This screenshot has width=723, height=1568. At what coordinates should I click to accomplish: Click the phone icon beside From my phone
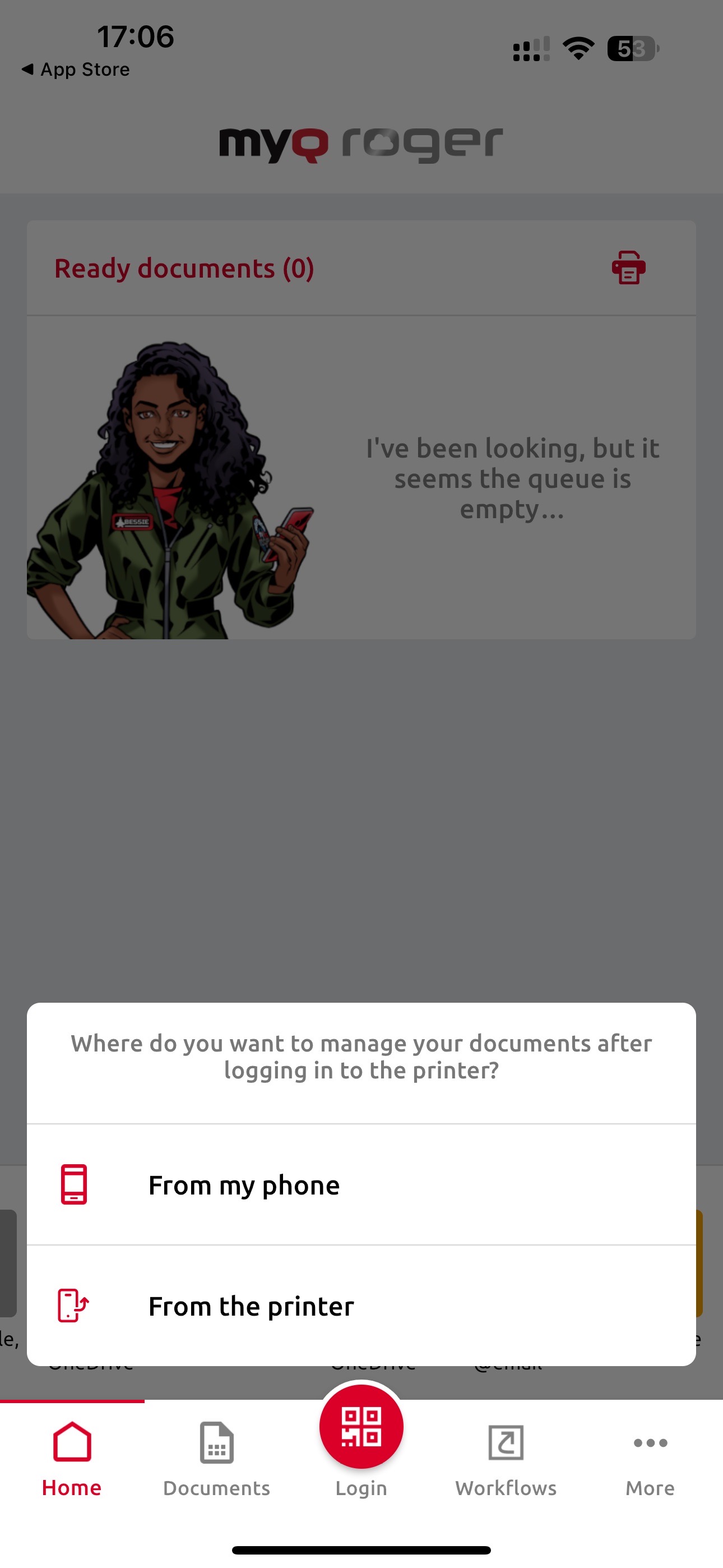[x=72, y=1184]
